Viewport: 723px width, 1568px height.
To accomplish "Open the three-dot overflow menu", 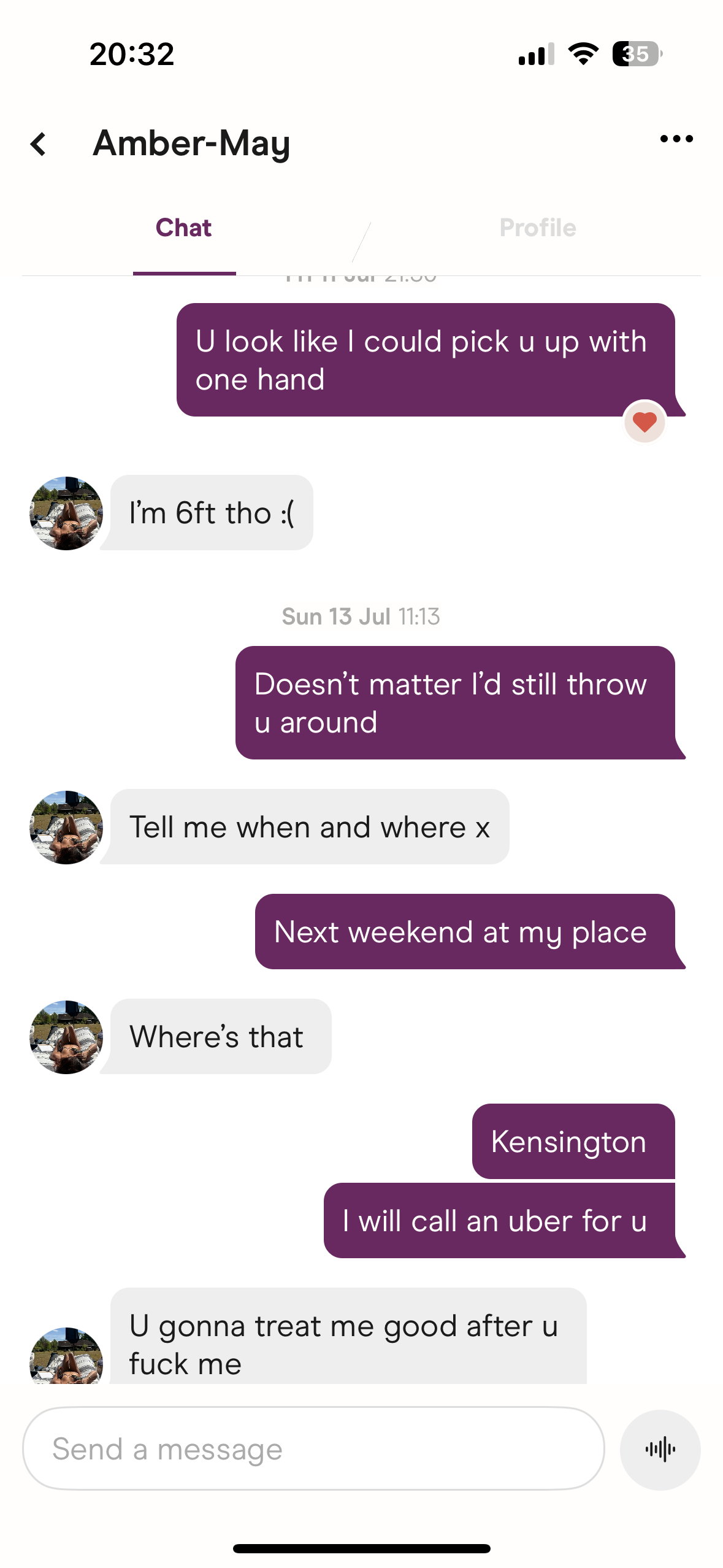I will (x=676, y=139).
